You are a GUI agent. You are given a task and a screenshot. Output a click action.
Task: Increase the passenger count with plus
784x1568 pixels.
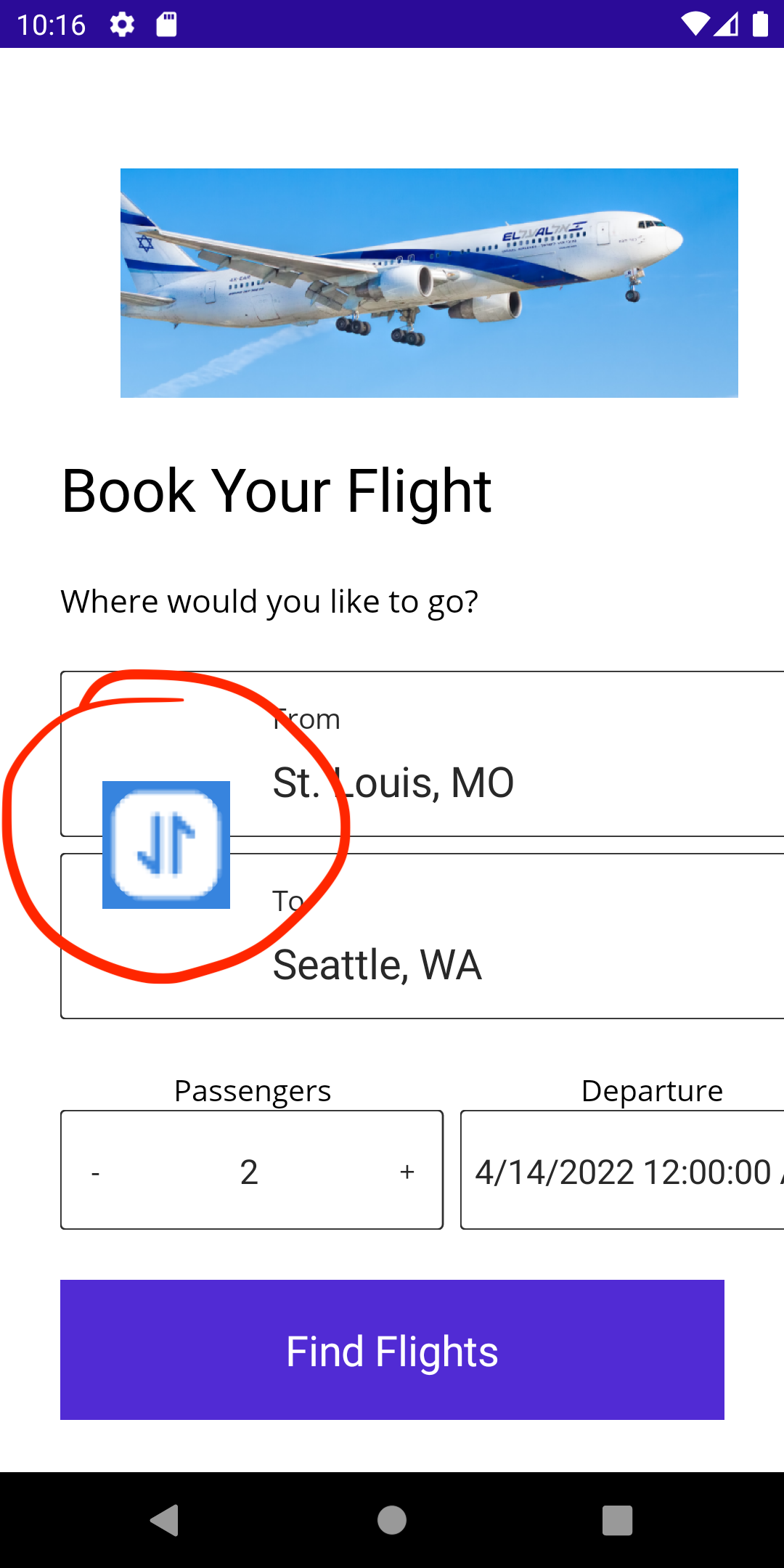407,1172
